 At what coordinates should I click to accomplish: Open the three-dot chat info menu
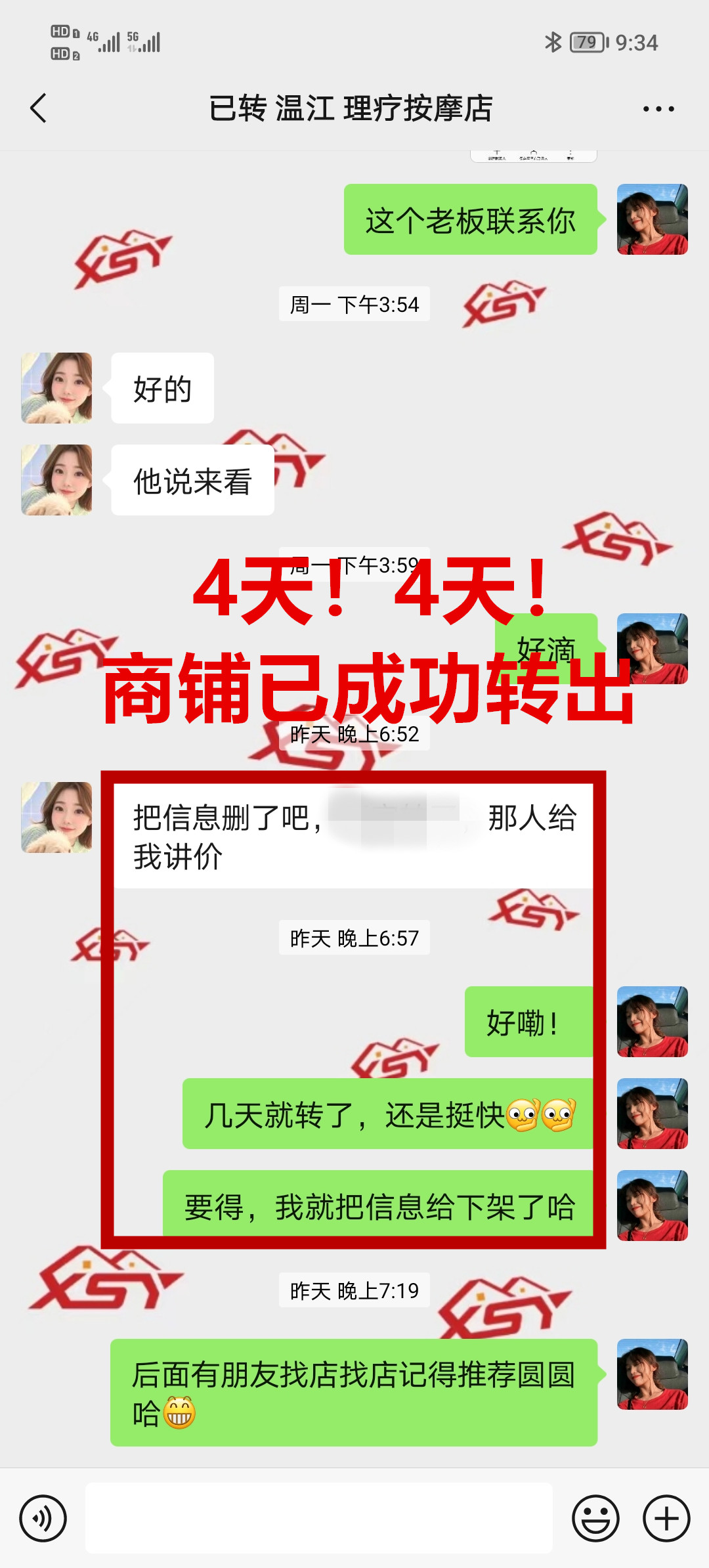click(658, 109)
